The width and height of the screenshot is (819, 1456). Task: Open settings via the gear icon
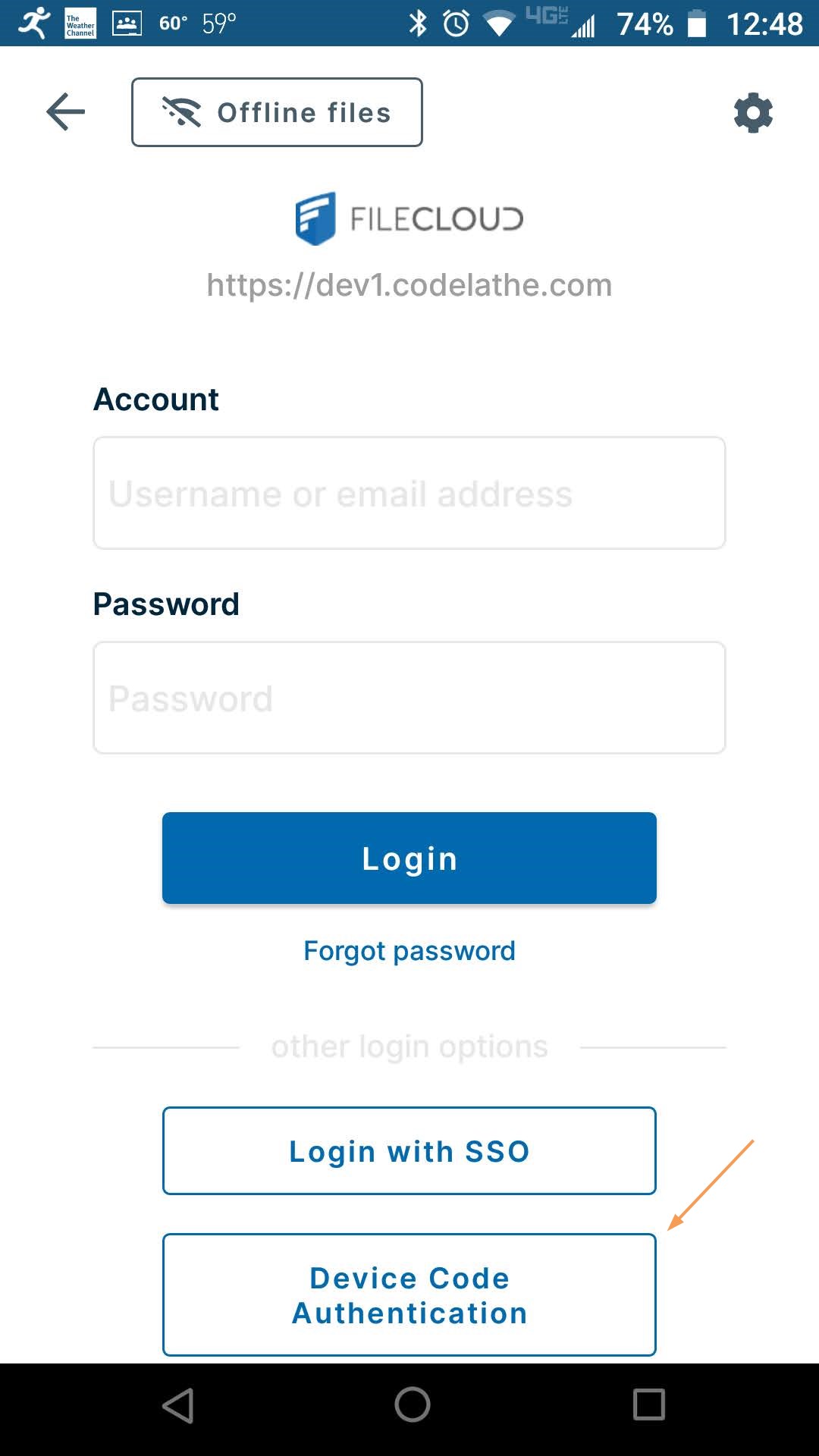pos(753,113)
